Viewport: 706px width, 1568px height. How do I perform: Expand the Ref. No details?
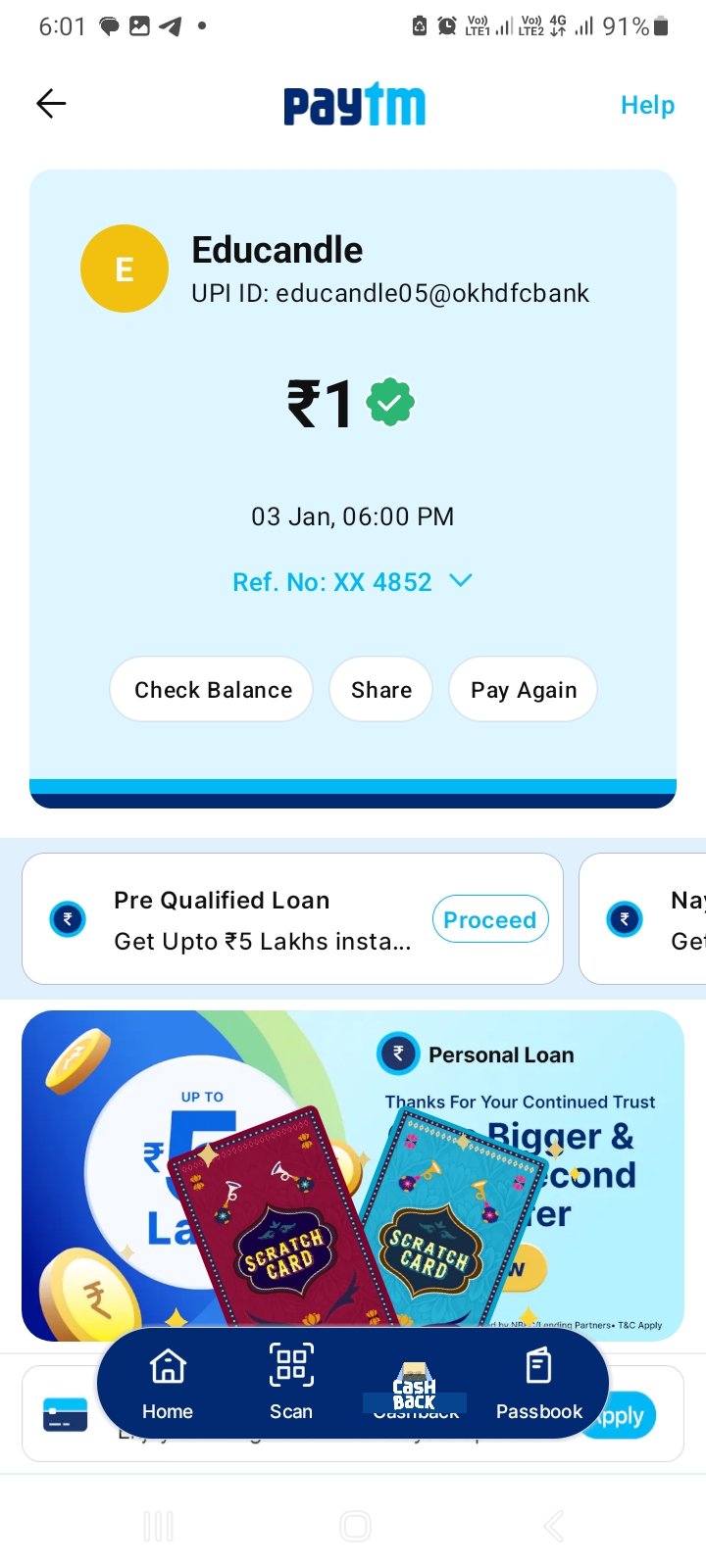pyautogui.click(x=460, y=581)
